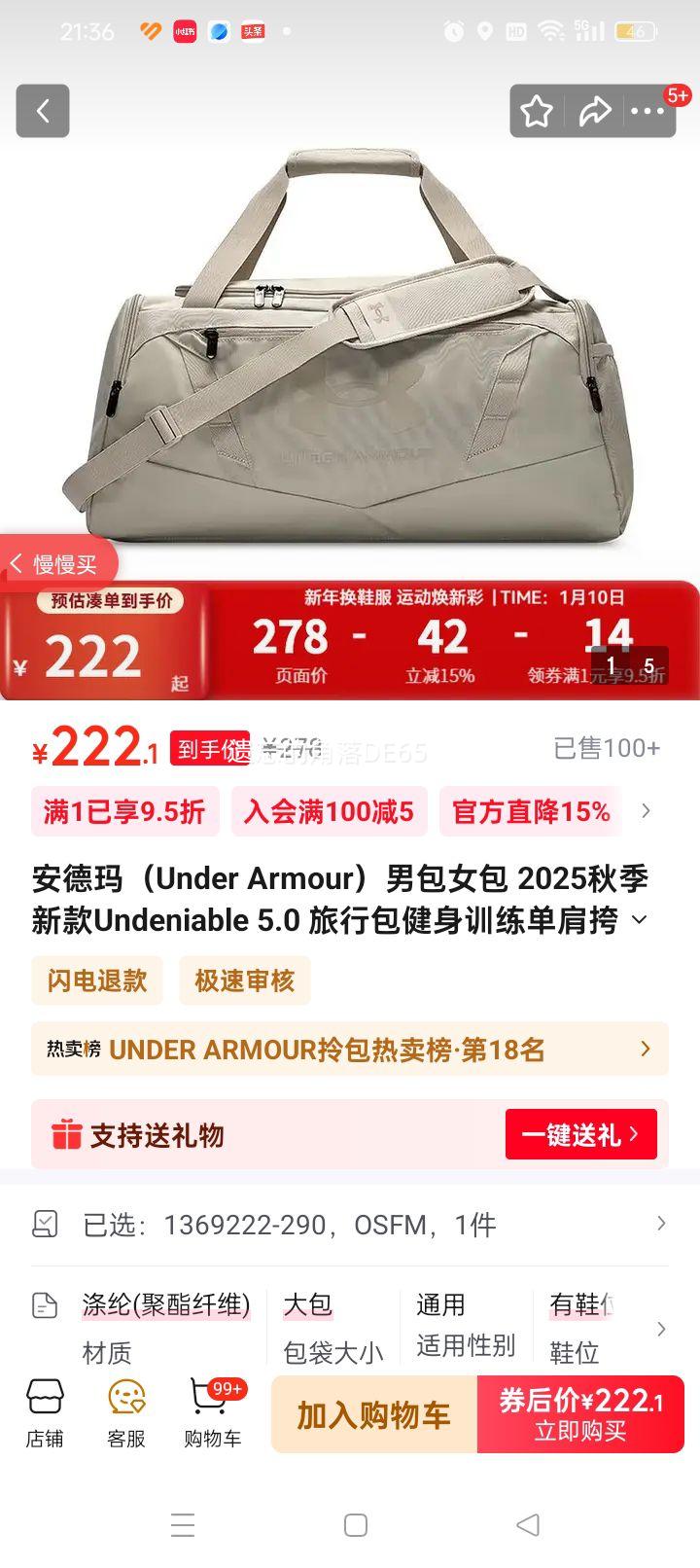
Task: Tap the 慢慢买 floating price-compare tag
Action: 58,562
